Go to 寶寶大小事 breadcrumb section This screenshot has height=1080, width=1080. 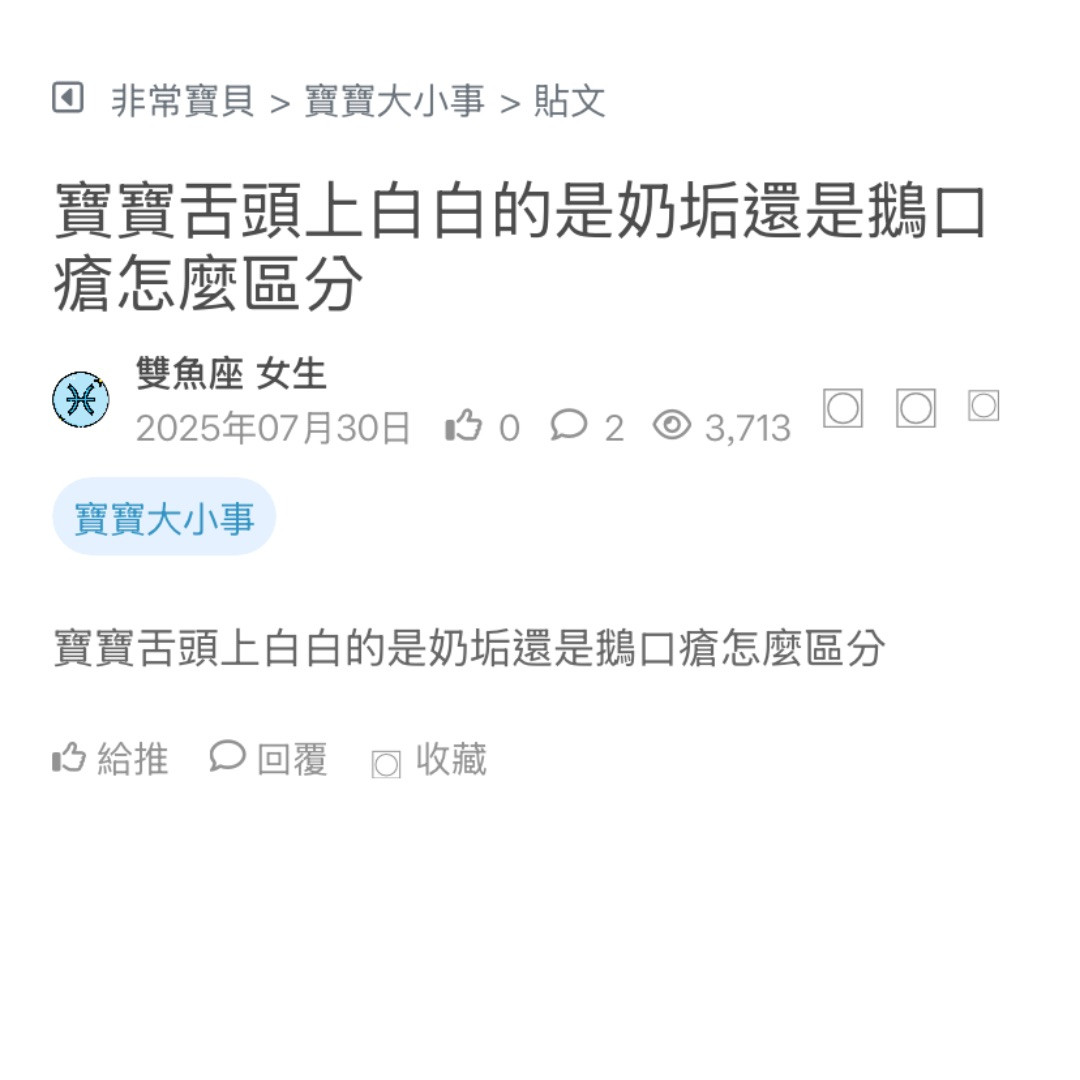(x=394, y=101)
